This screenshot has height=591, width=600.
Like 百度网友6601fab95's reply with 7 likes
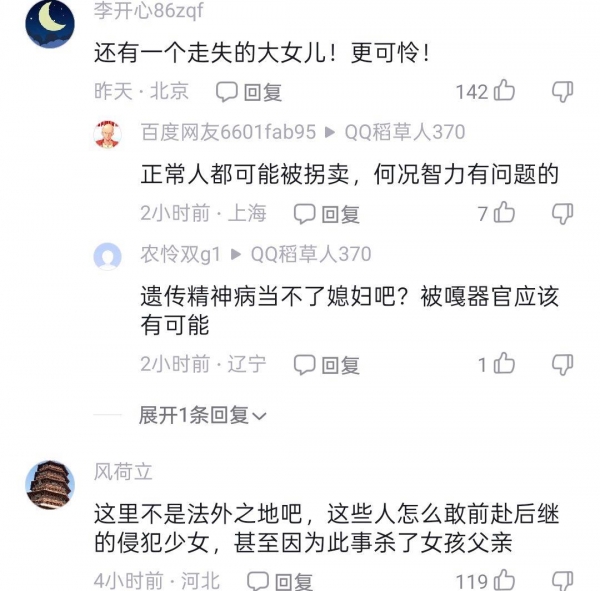(505, 213)
